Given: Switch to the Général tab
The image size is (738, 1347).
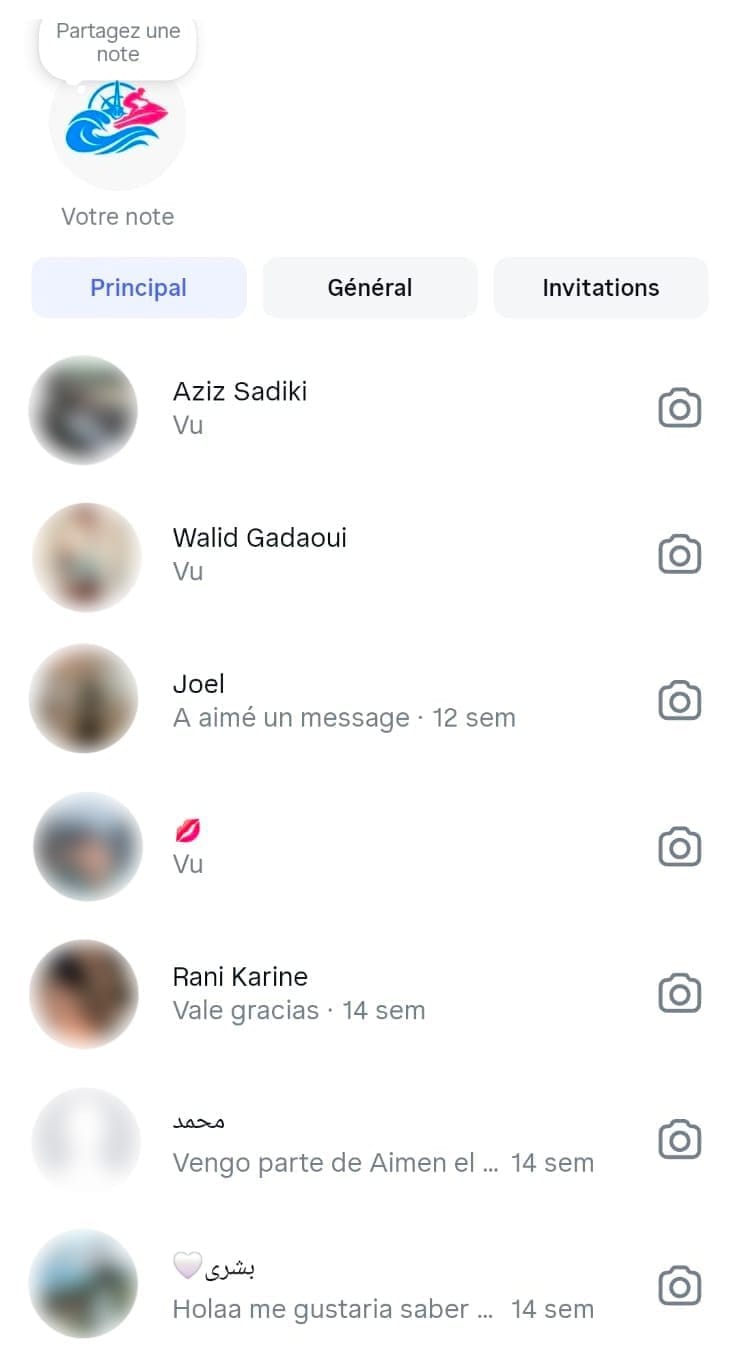Looking at the screenshot, I should 370,288.
